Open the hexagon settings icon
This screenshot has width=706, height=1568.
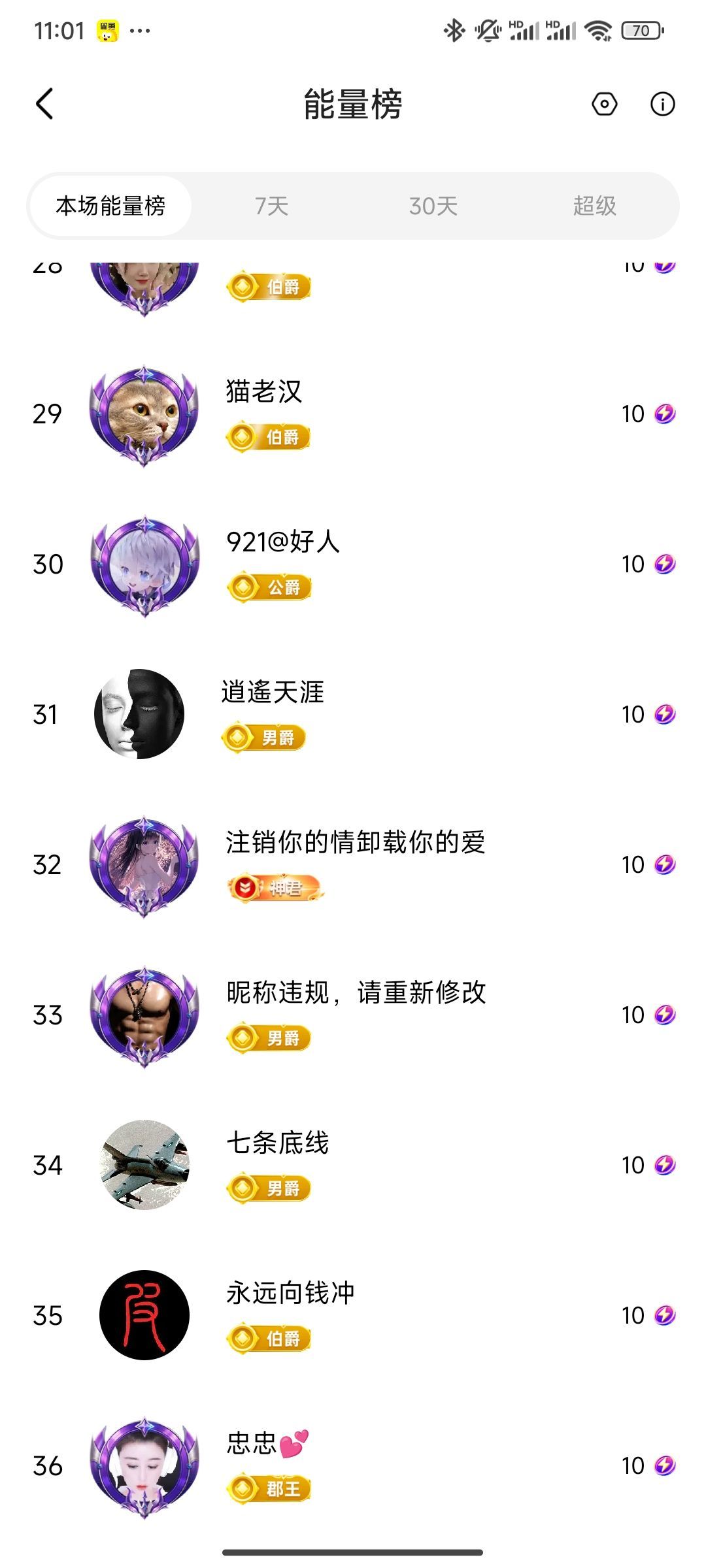click(x=604, y=105)
